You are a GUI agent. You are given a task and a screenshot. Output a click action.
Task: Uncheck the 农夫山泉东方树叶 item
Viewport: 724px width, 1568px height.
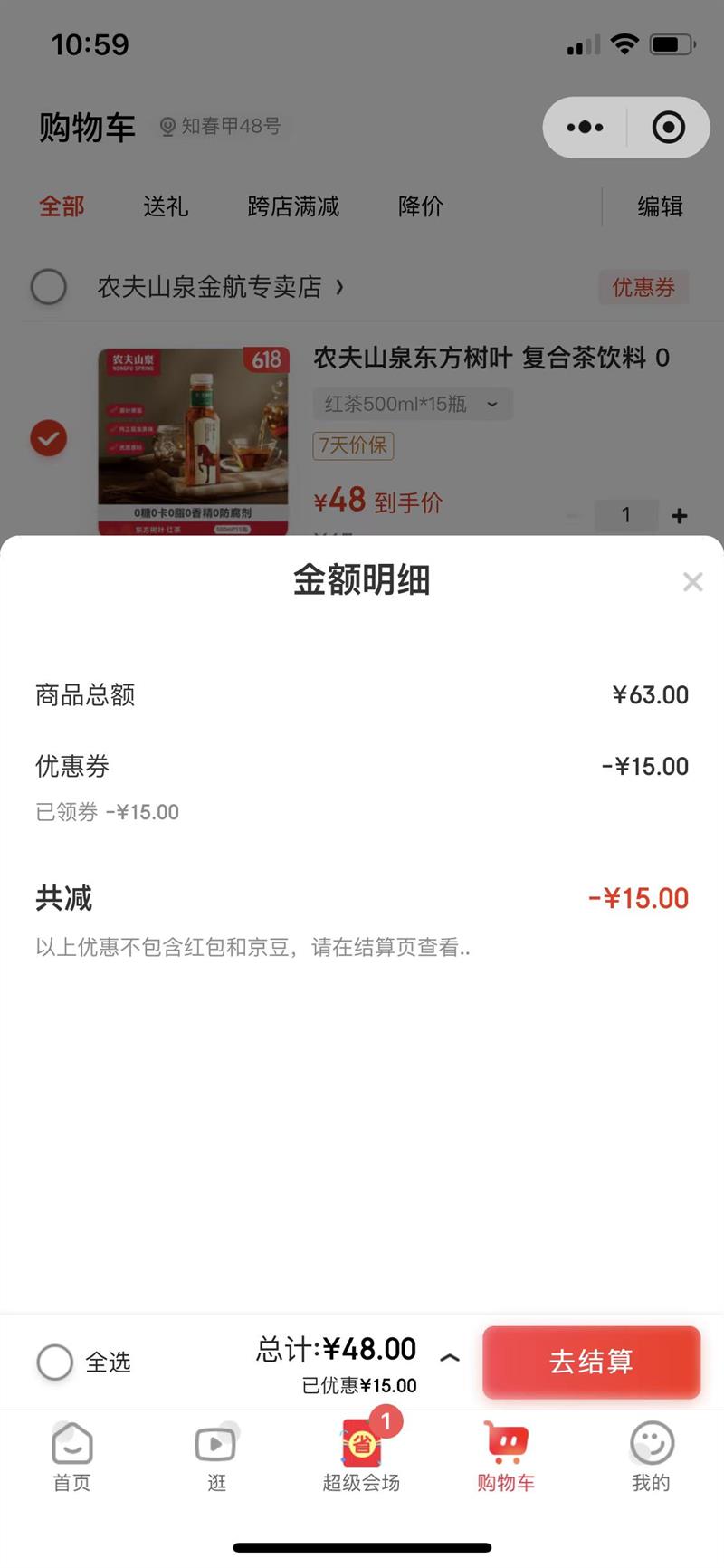pyautogui.click(x=49, y=439)
